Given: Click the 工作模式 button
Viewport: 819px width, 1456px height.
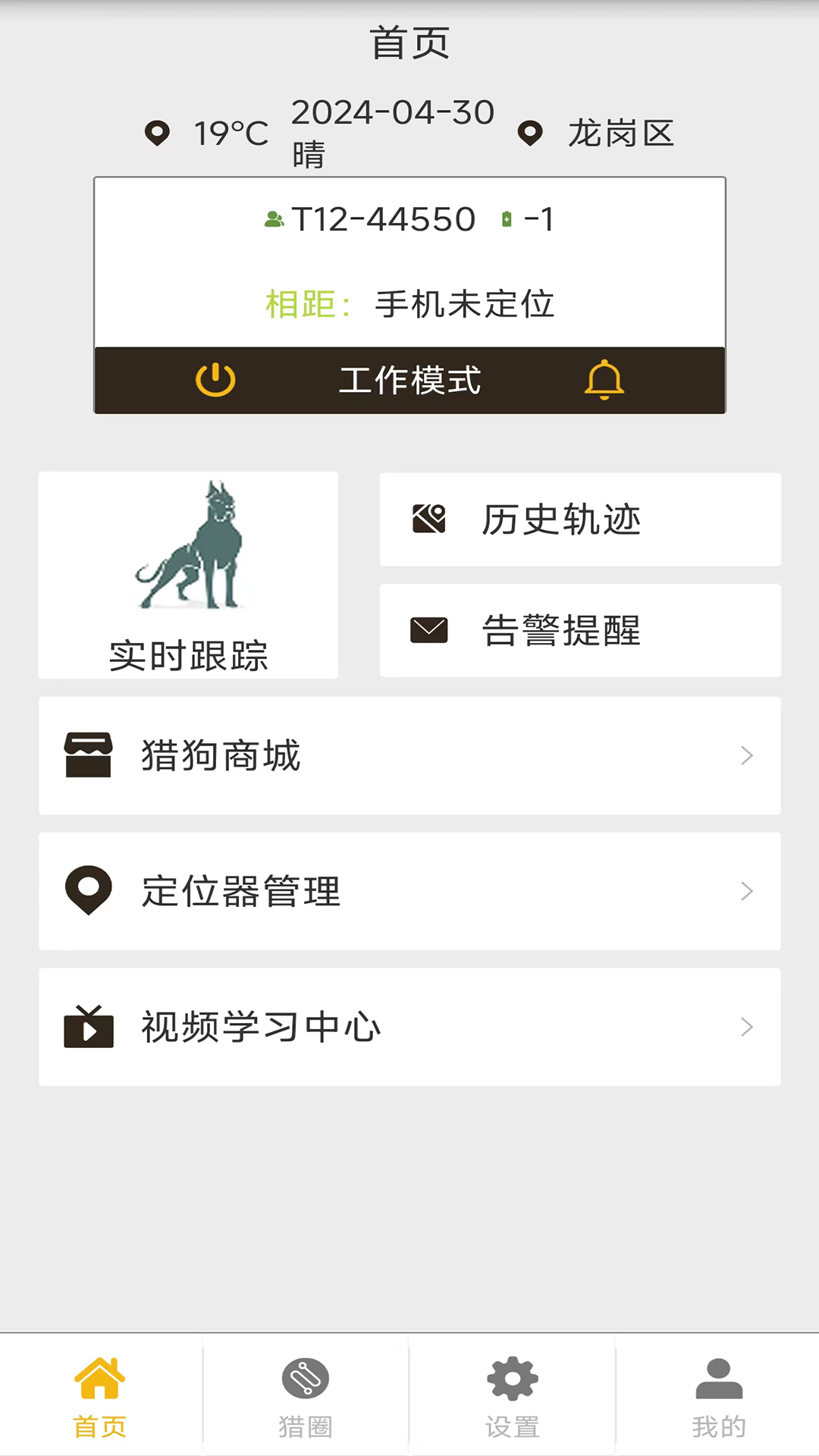Looking at the screenshot, I should point(409,381).
